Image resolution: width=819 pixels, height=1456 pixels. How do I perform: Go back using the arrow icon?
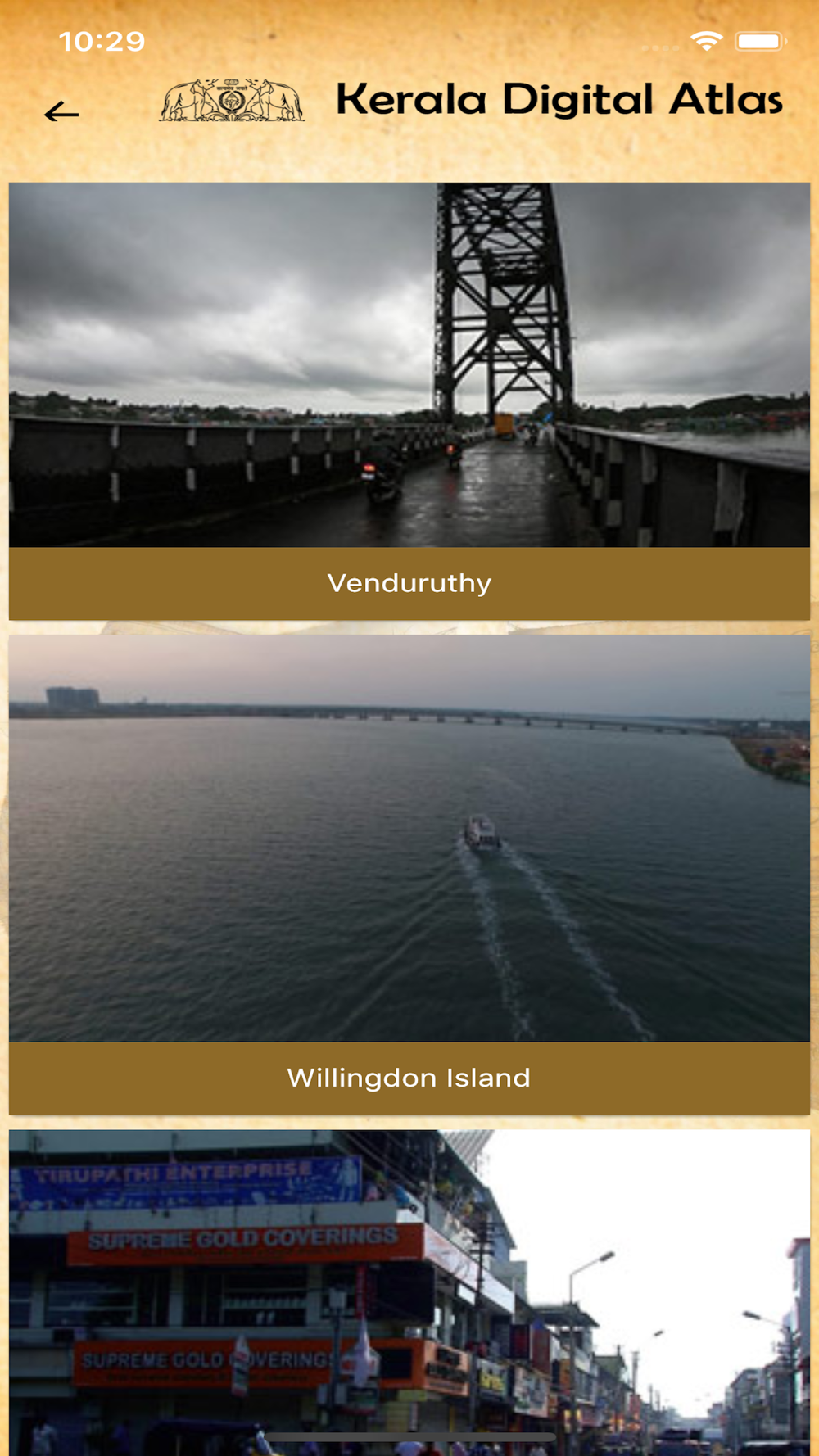(x=61, y=112)
